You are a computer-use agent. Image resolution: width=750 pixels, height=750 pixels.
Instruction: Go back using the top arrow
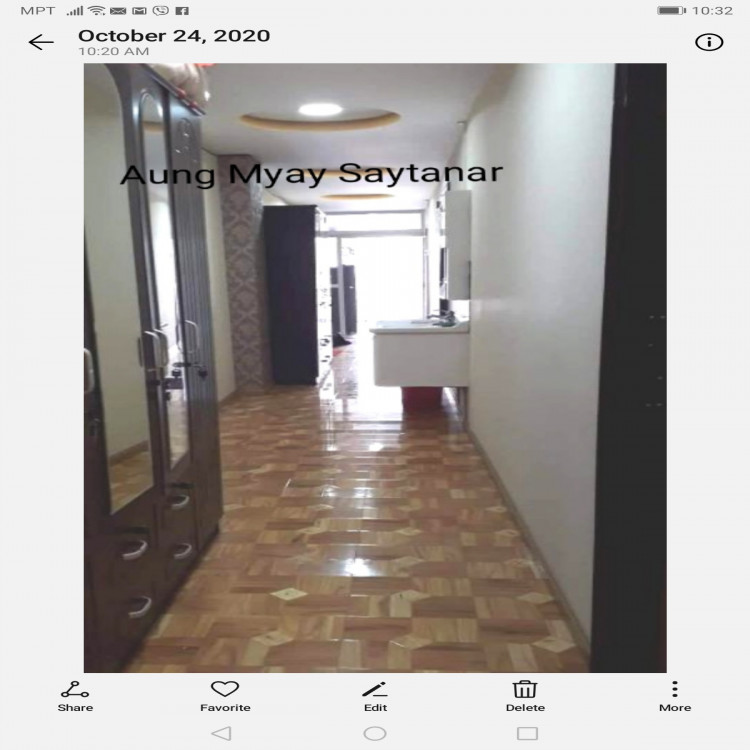(41, 42)
